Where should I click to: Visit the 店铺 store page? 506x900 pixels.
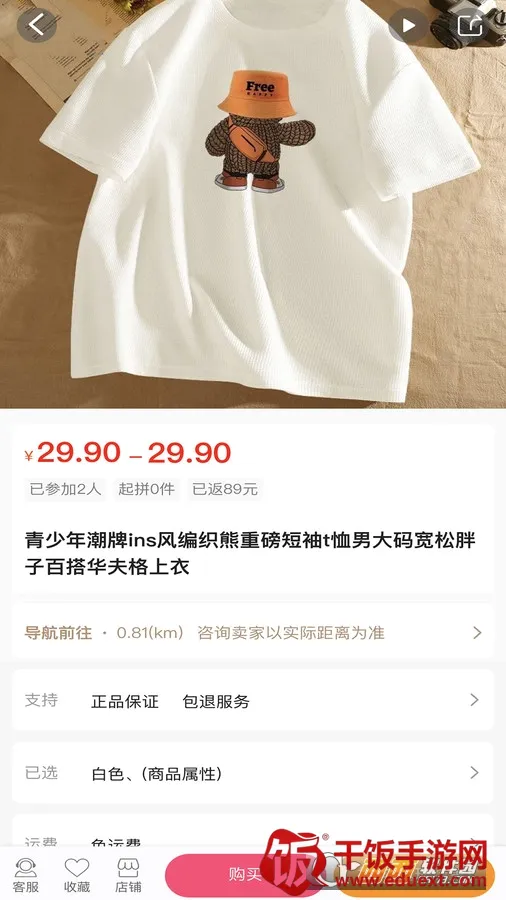[x=129, y=875]
